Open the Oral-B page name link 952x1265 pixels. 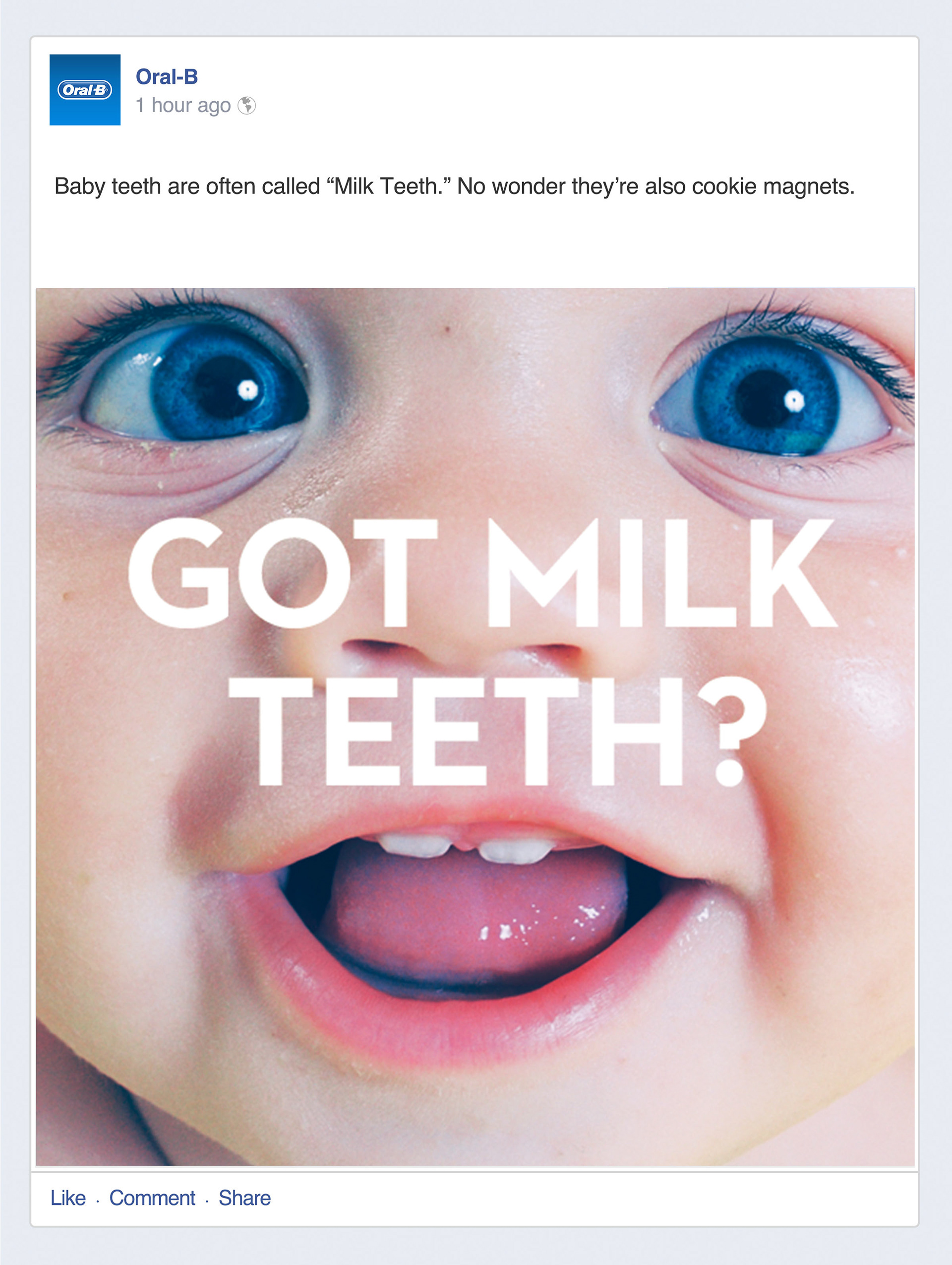pyautogui.click(x=167, y=76)
